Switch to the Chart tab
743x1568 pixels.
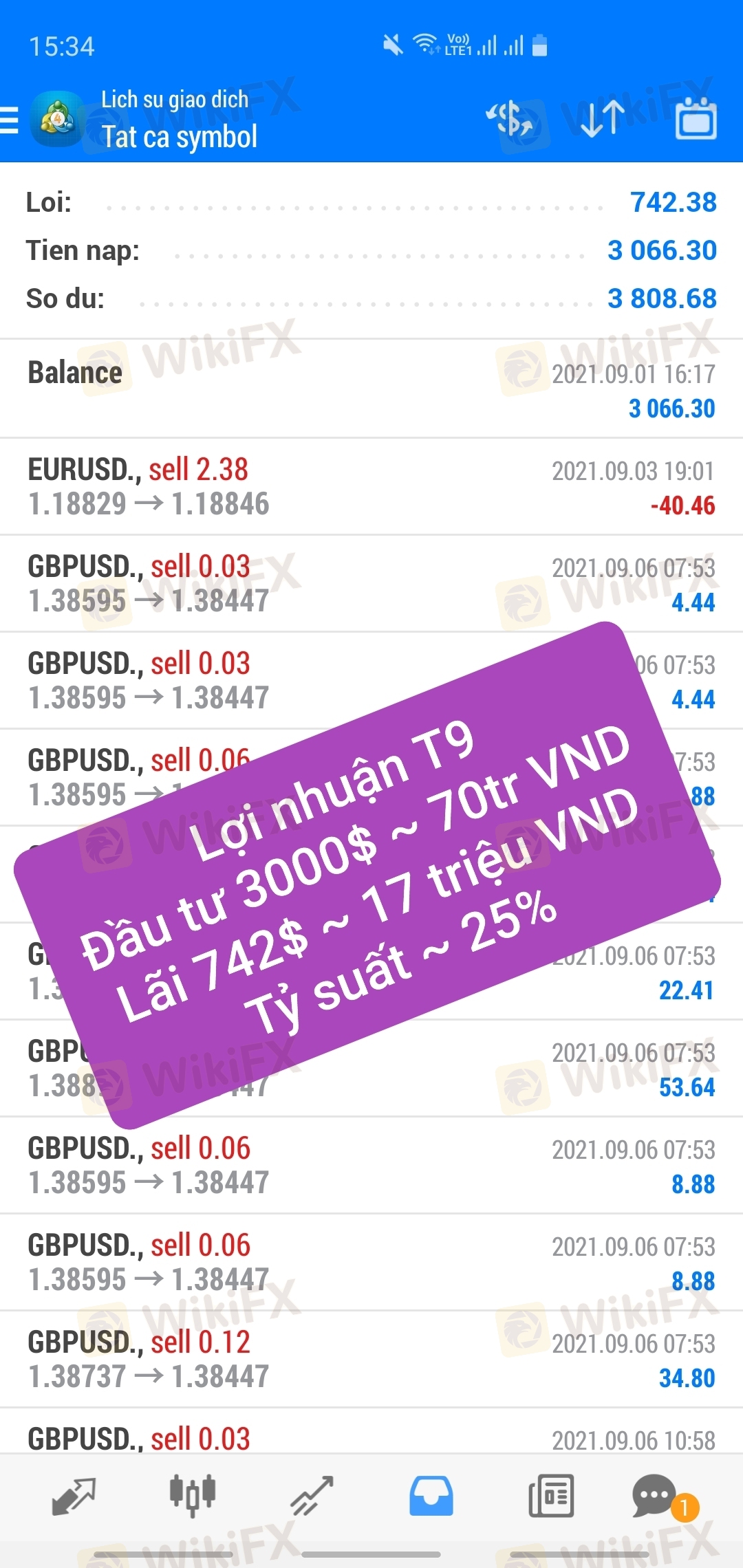tap(193, 1496)
